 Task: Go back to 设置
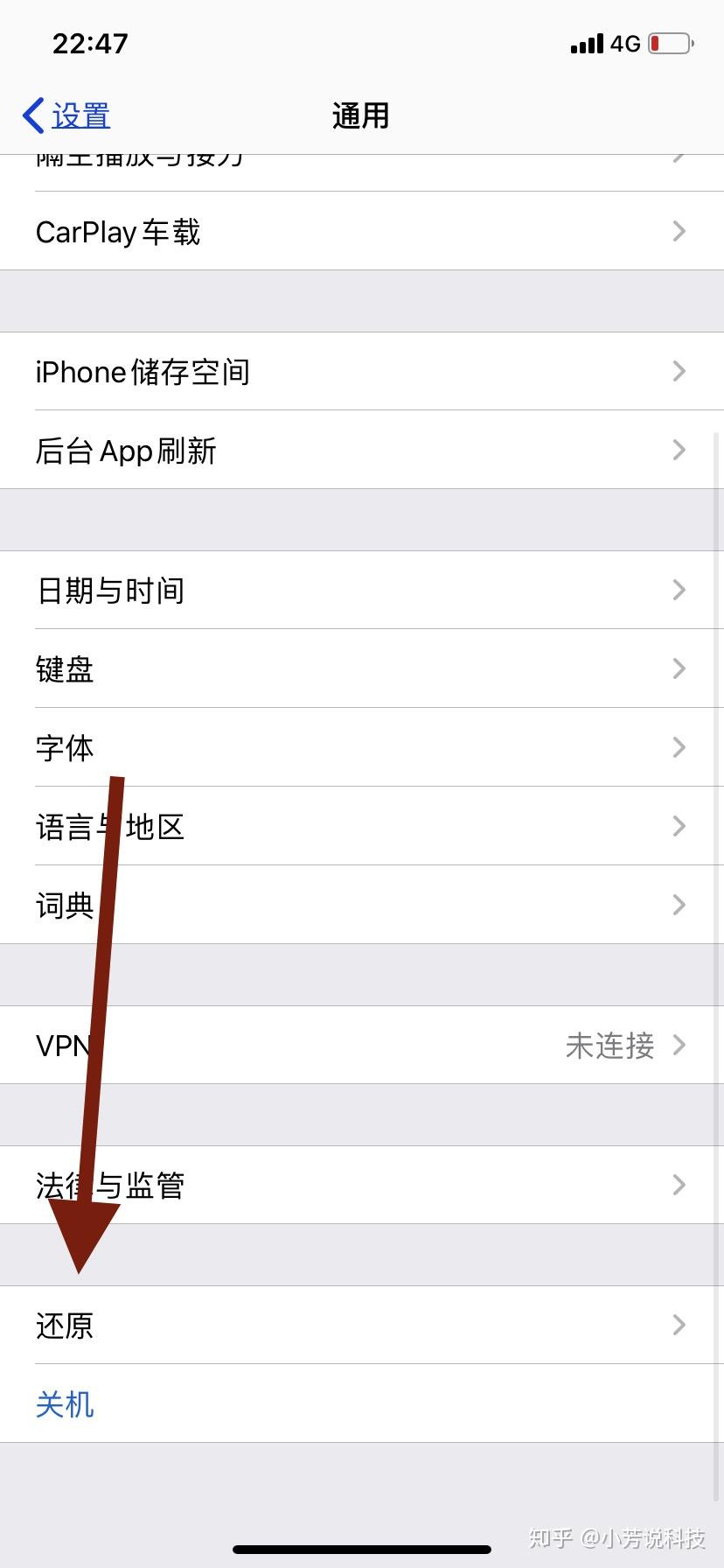coord(66,115)
